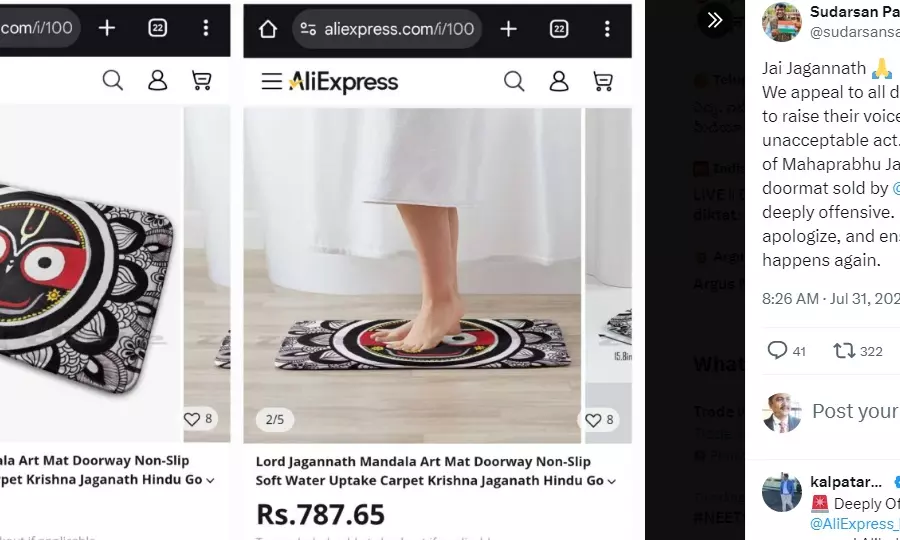Repost the post with 322 reposts
Image resolution: width=900 pixels, height=540 pixels.
[x=845, y=350]
